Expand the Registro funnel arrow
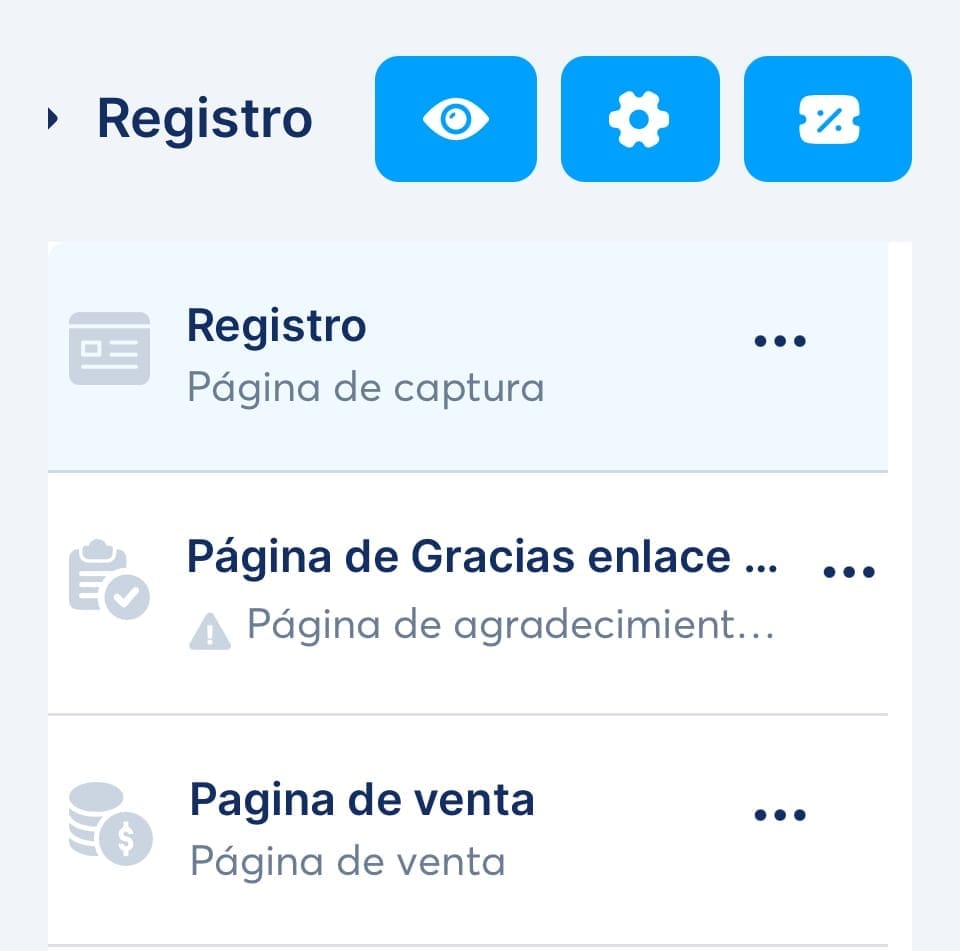Viewport: 960px width, 951px height. pos(54,120)
